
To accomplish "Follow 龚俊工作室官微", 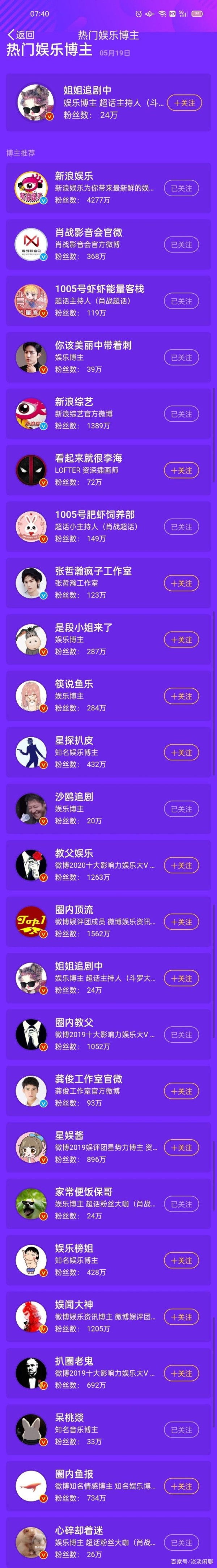I will click(x=181, y=1091).
